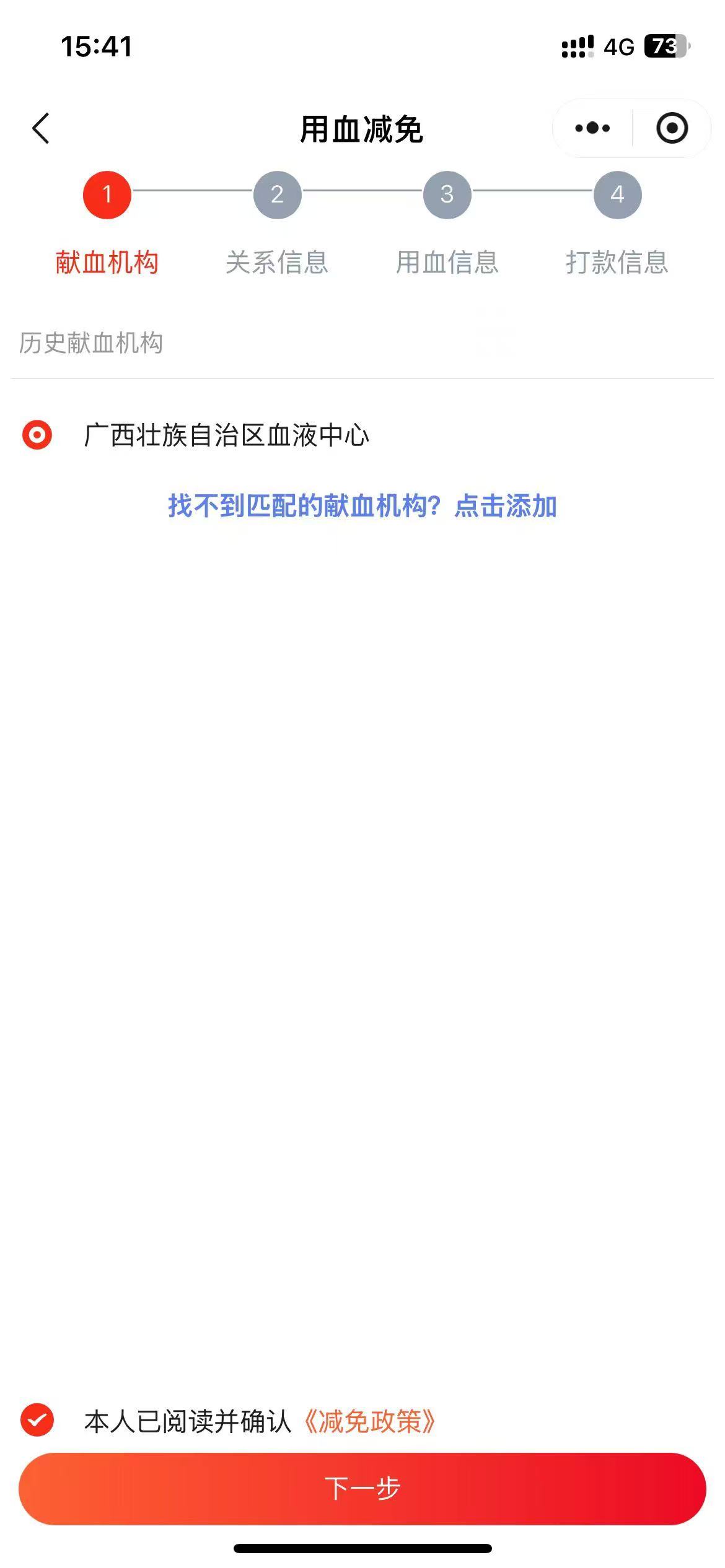Open the mini program three-dot menu
Viewport: 725px width, 1568px height.
(x=592, y=128)
